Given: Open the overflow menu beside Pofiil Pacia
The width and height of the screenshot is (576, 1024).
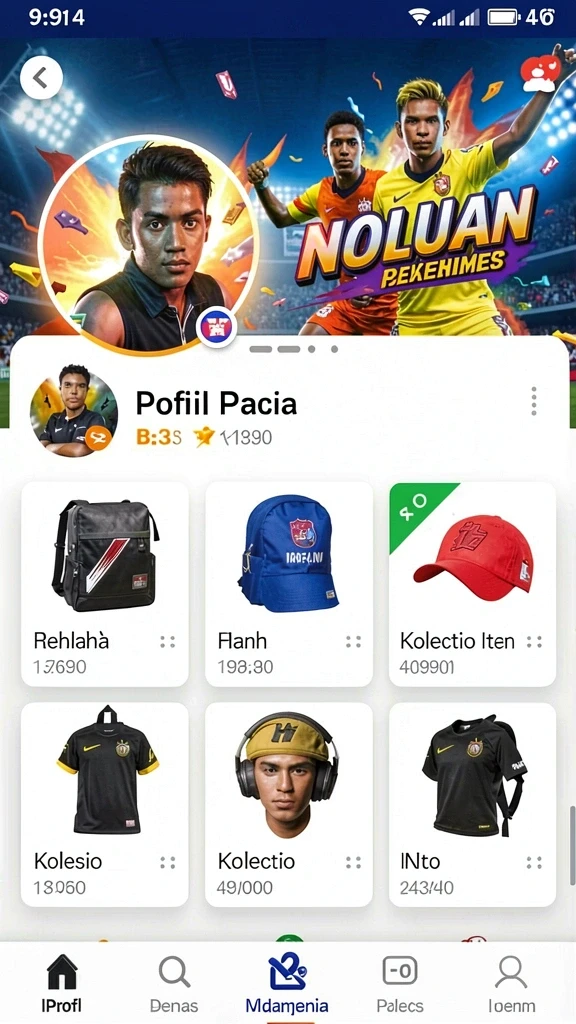Looking at the screenshot, I should tap(534, 401).
